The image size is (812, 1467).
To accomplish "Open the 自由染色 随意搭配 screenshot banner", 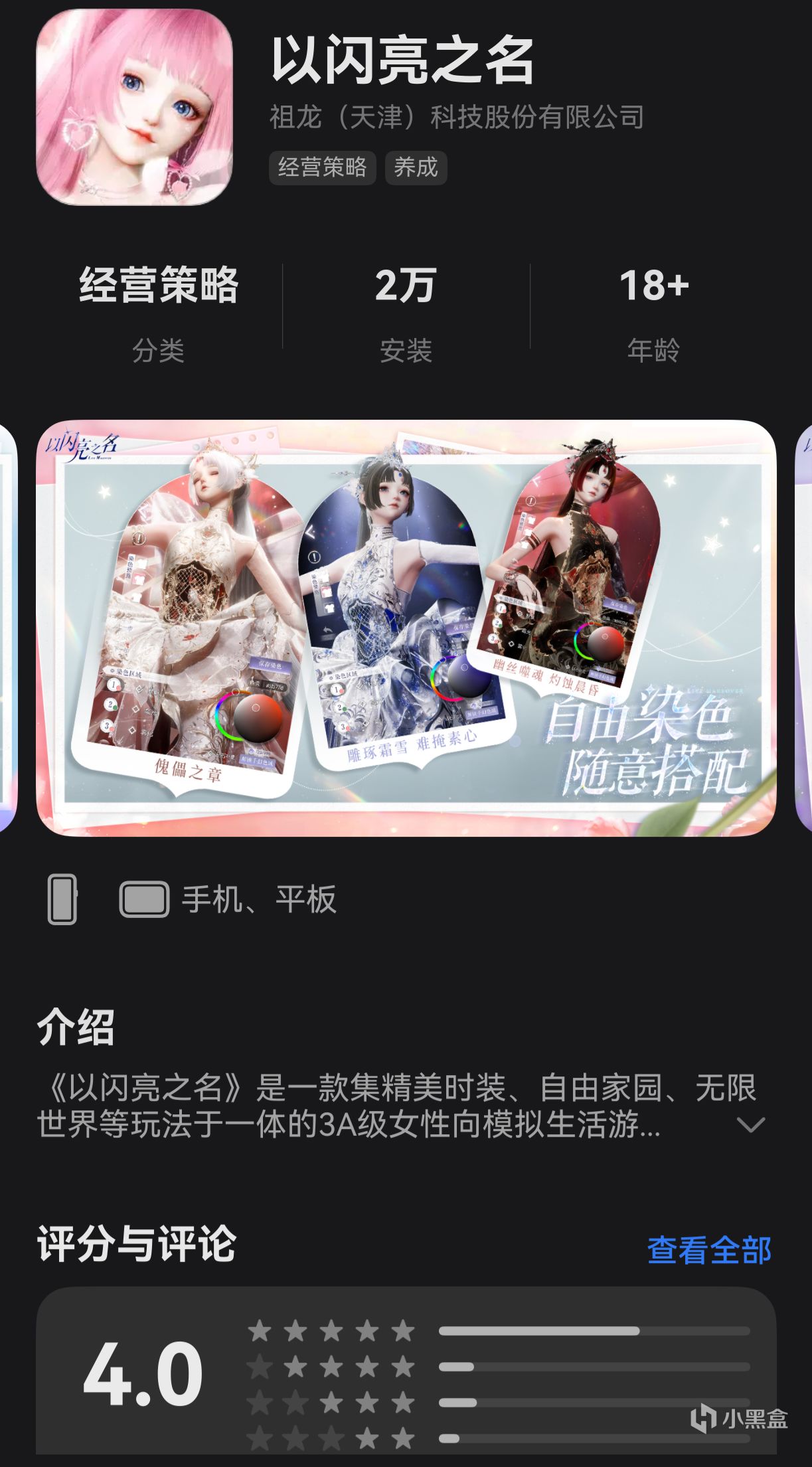I will tap(406, 628).
